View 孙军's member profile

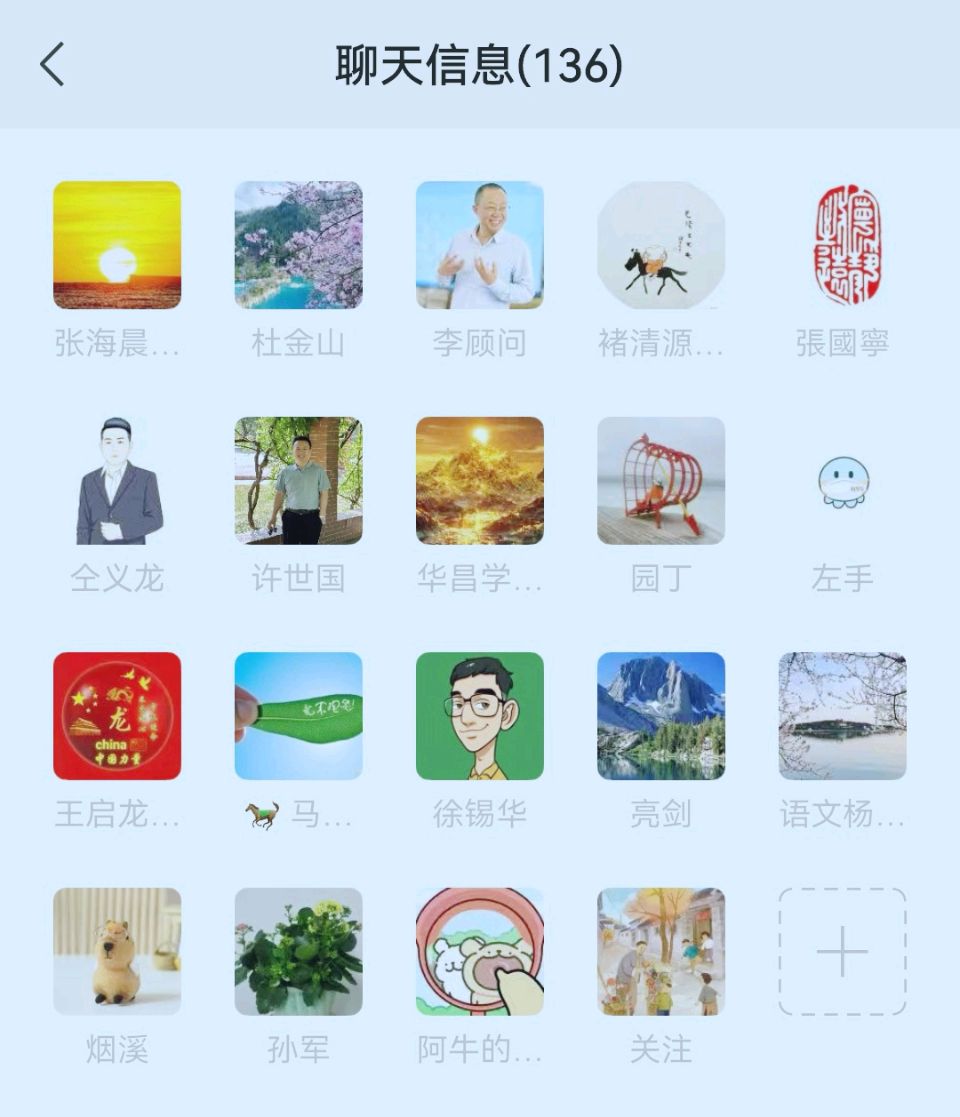tap(298, 952)
